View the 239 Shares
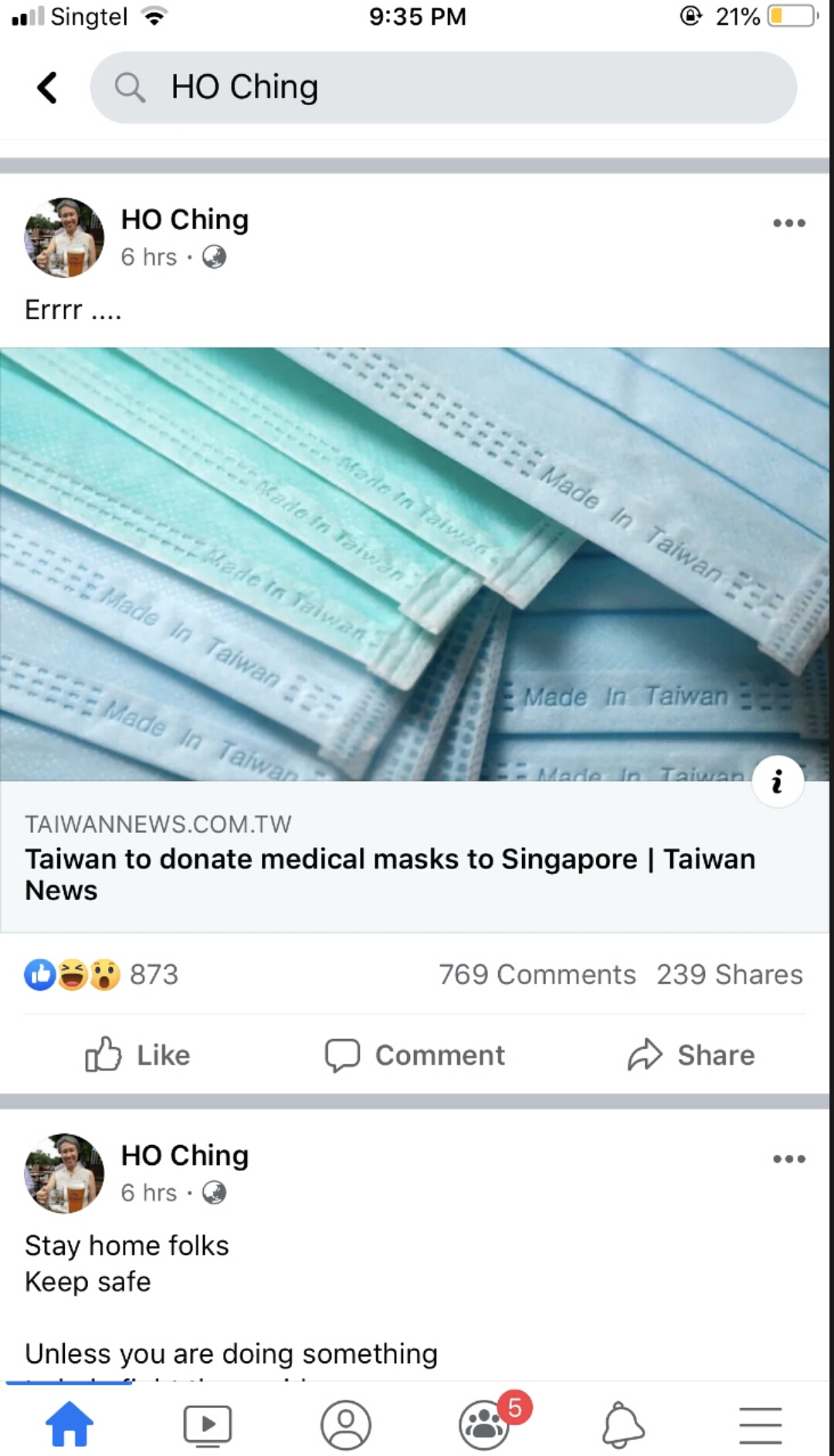This screenshot has width=834, height=1456. point(729,974)
